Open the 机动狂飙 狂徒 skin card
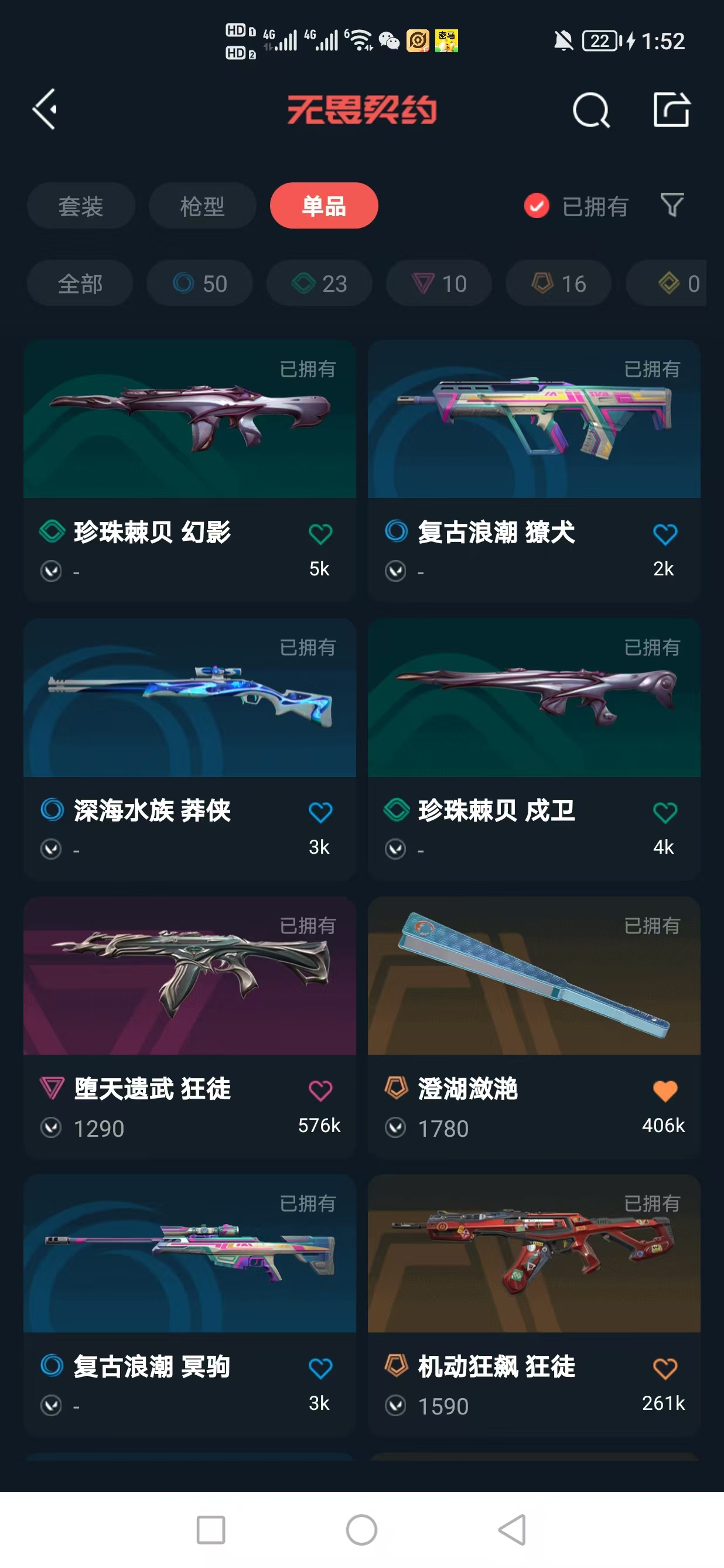Viewport: 724px width, 1568px height. (x=534, y=1254)
